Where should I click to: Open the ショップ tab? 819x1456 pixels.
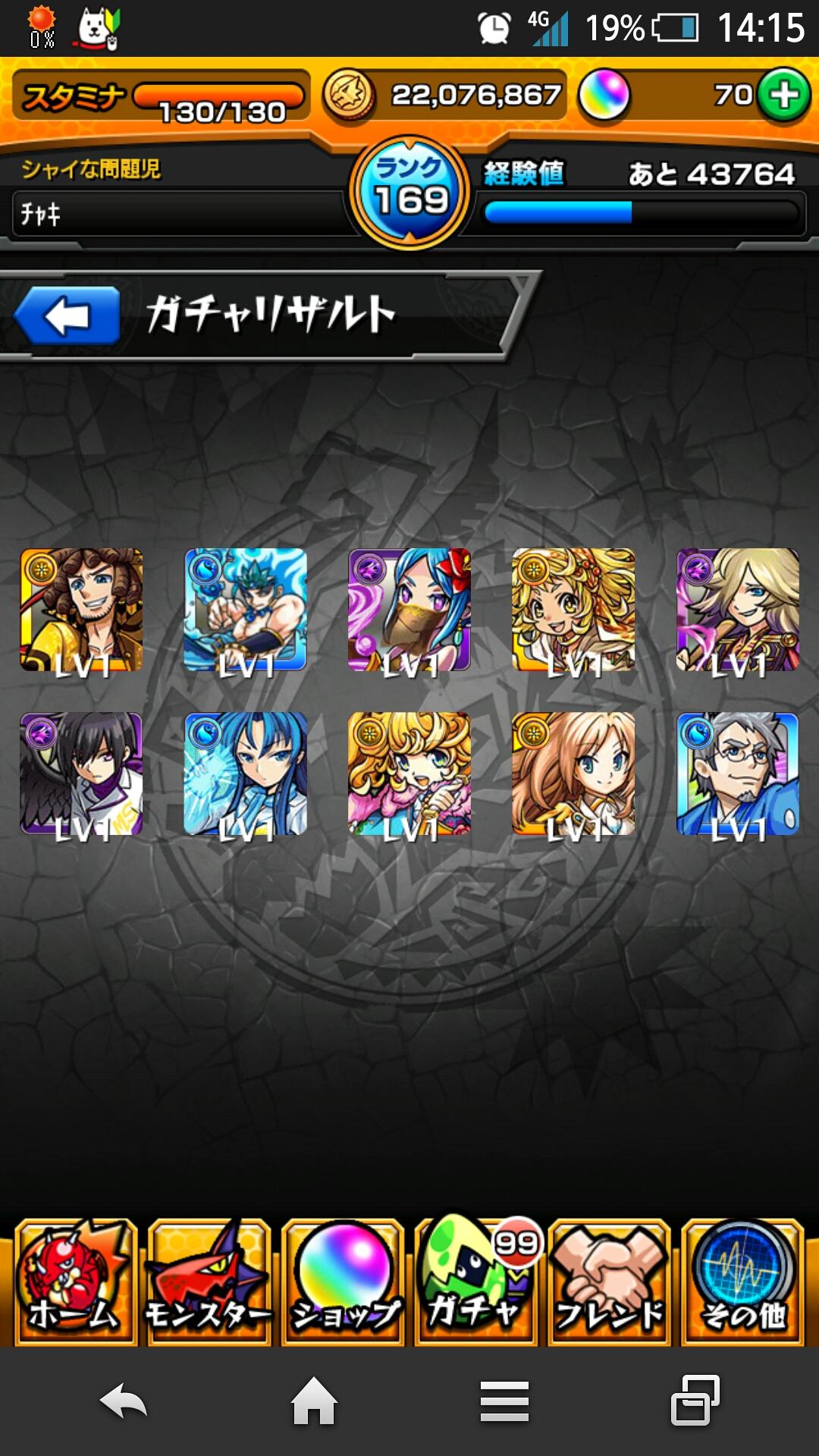click(343, 1282)
